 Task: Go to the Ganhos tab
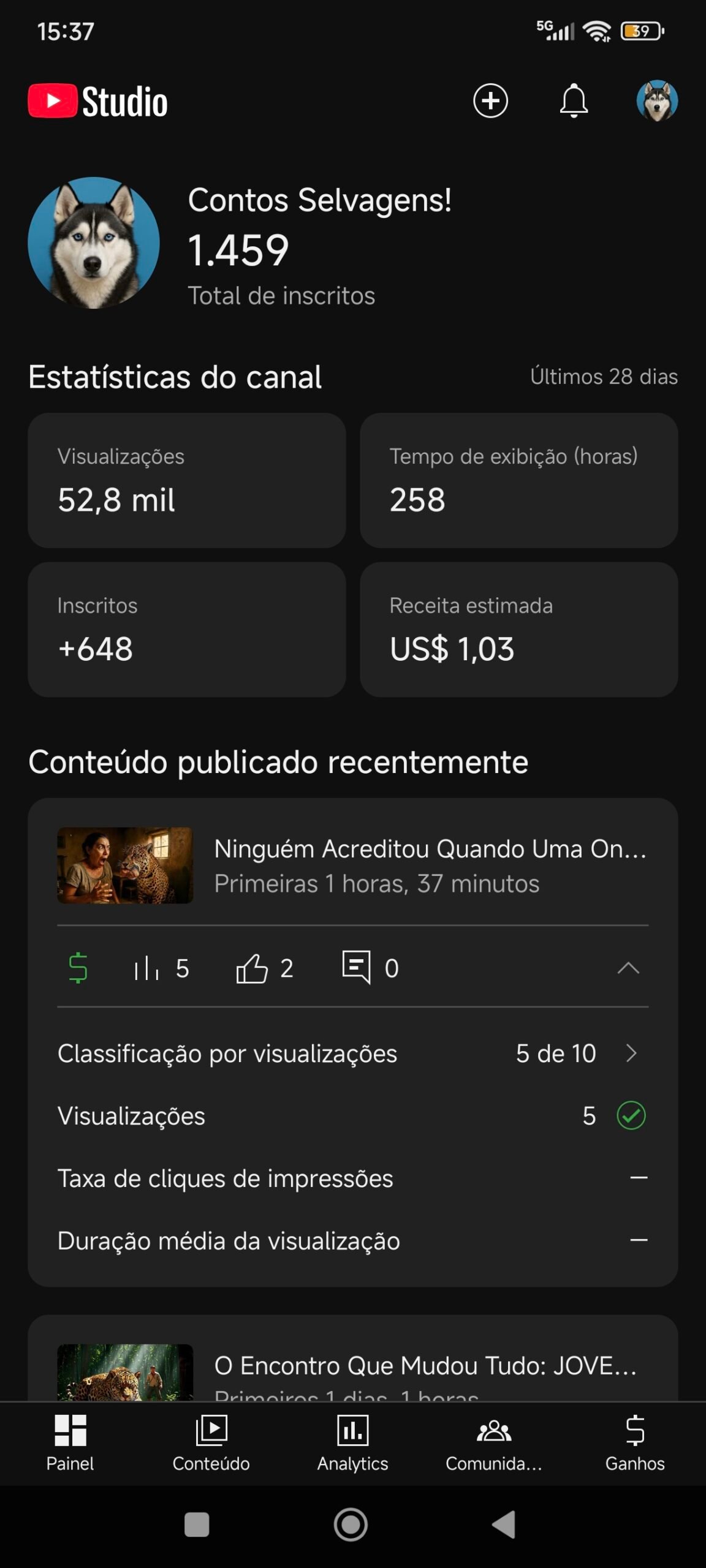(x=635, y=1442)
